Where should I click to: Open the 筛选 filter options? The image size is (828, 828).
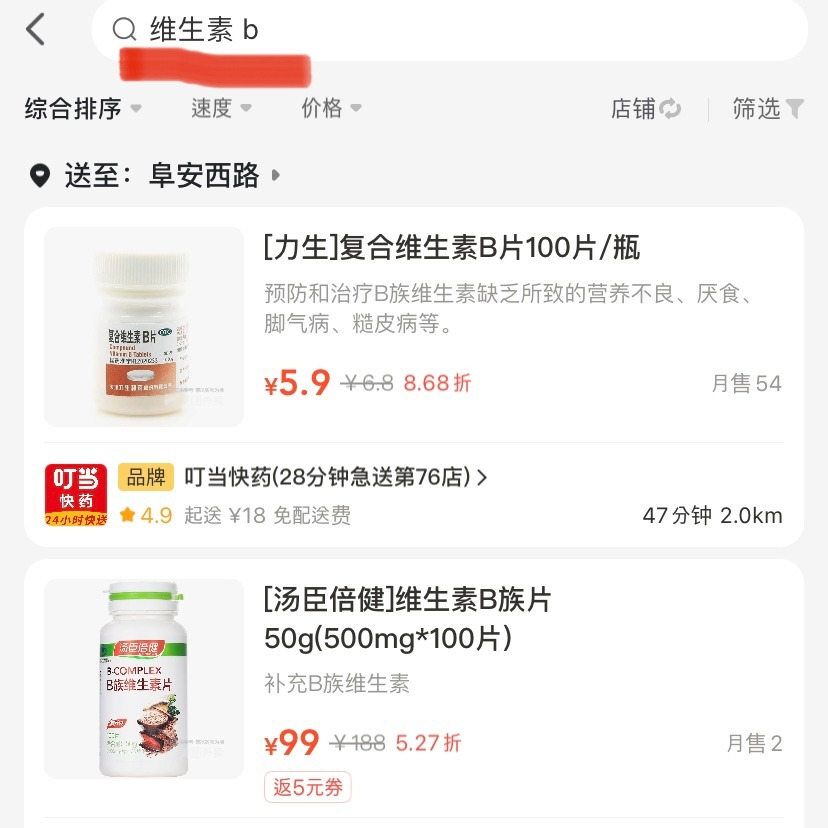tap(767, 109)
